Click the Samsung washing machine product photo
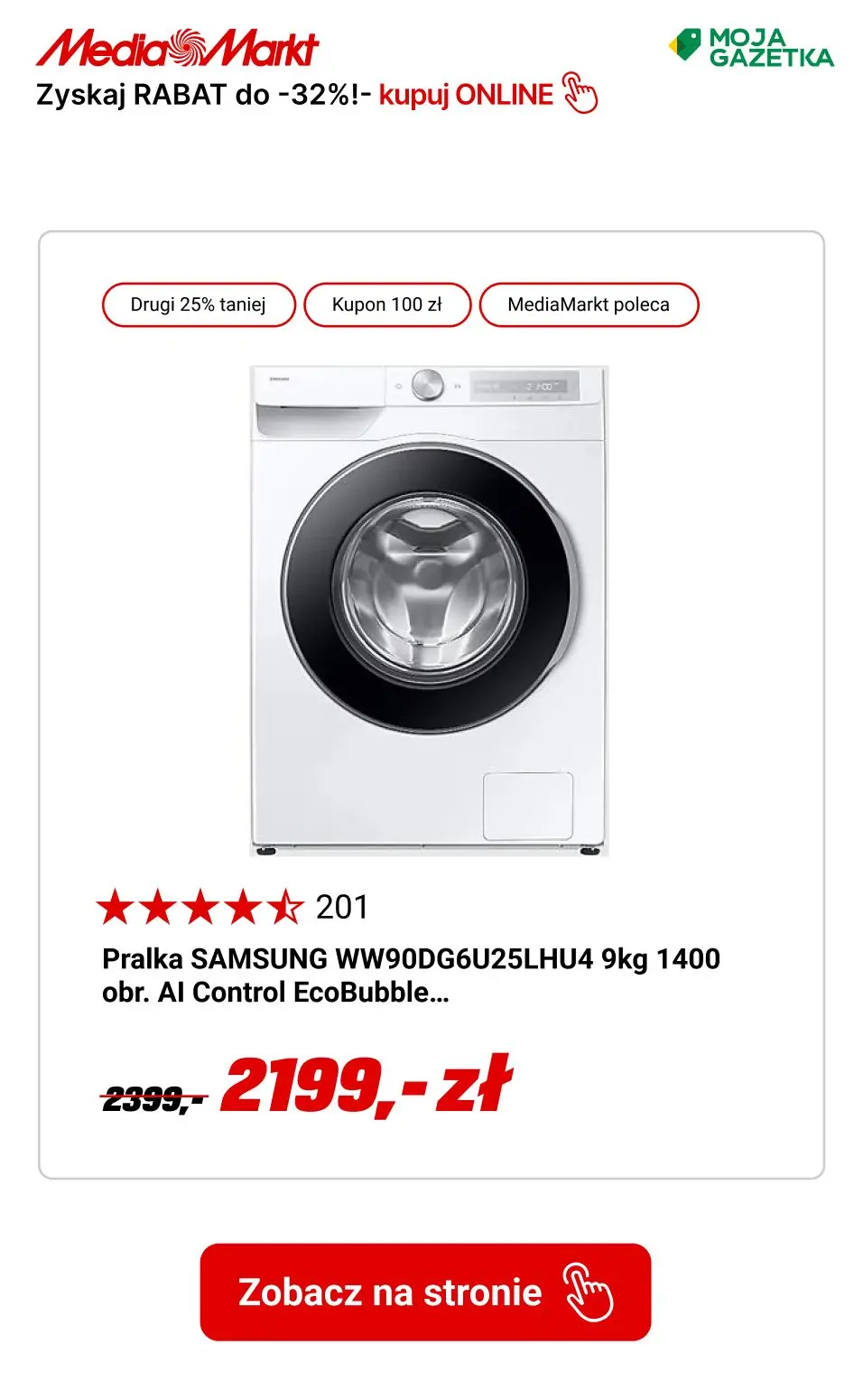Image resolution: width=854 pixels, height=1400 pixels. [x=427, y=605]
